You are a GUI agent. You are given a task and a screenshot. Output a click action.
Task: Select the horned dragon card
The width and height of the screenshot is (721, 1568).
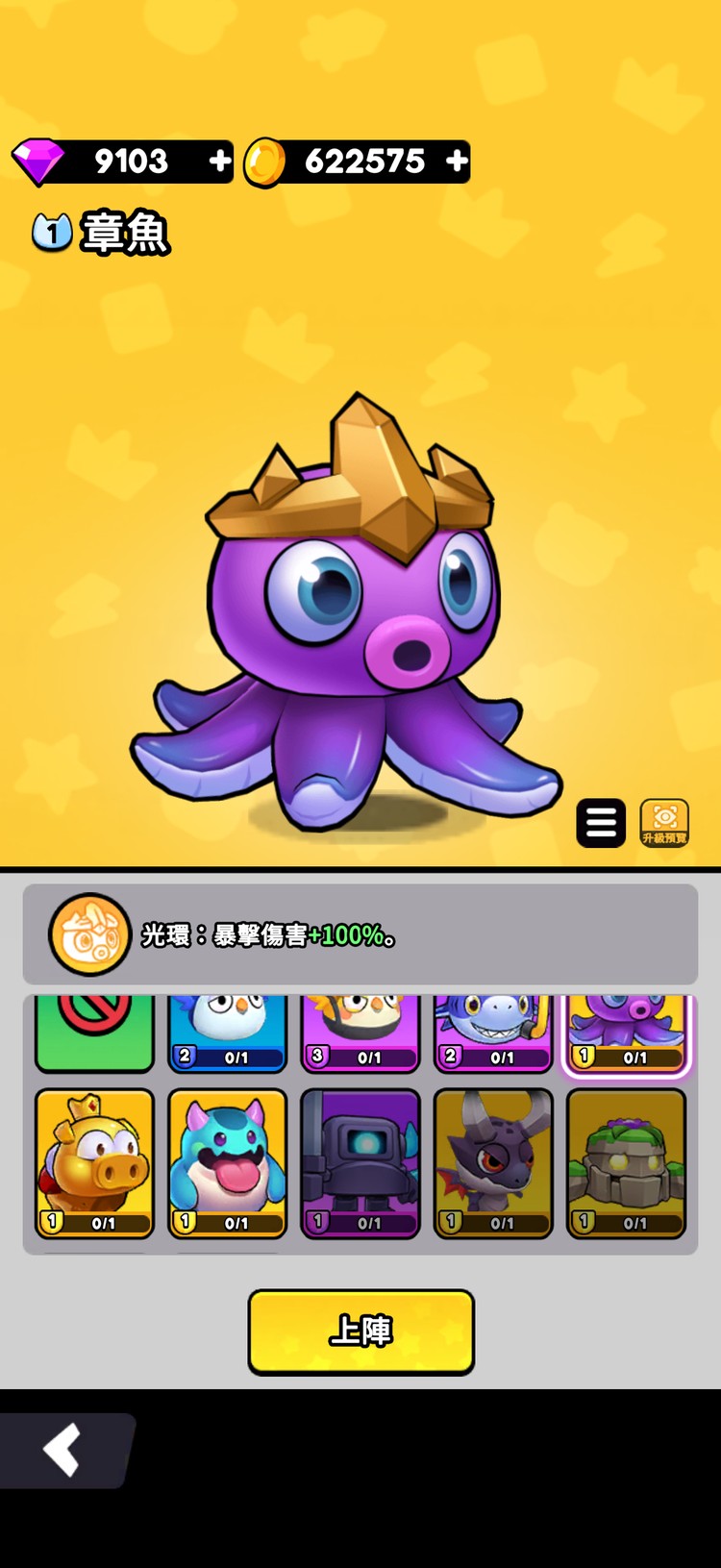tap(493, 1162)
